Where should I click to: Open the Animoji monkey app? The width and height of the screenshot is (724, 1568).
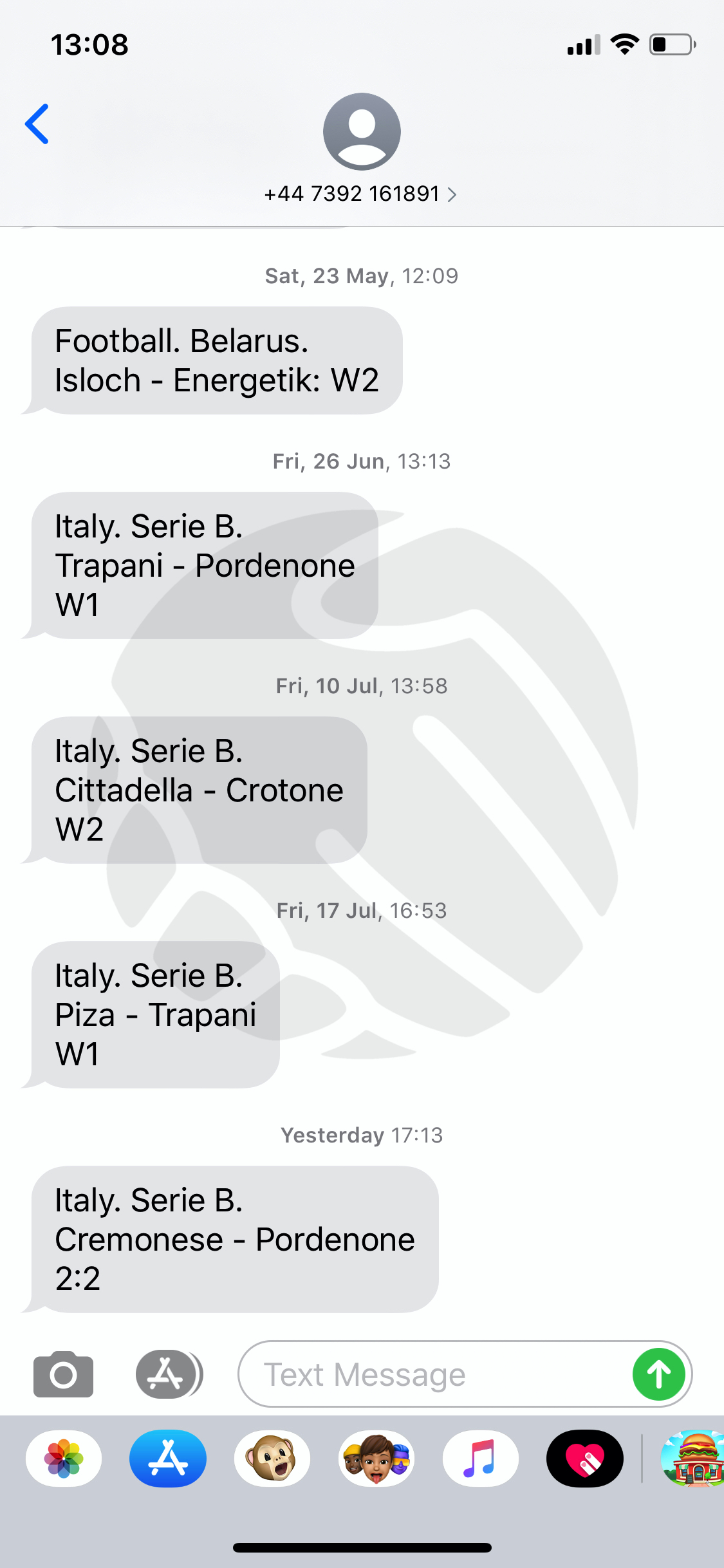click(x=272, y=1459)
